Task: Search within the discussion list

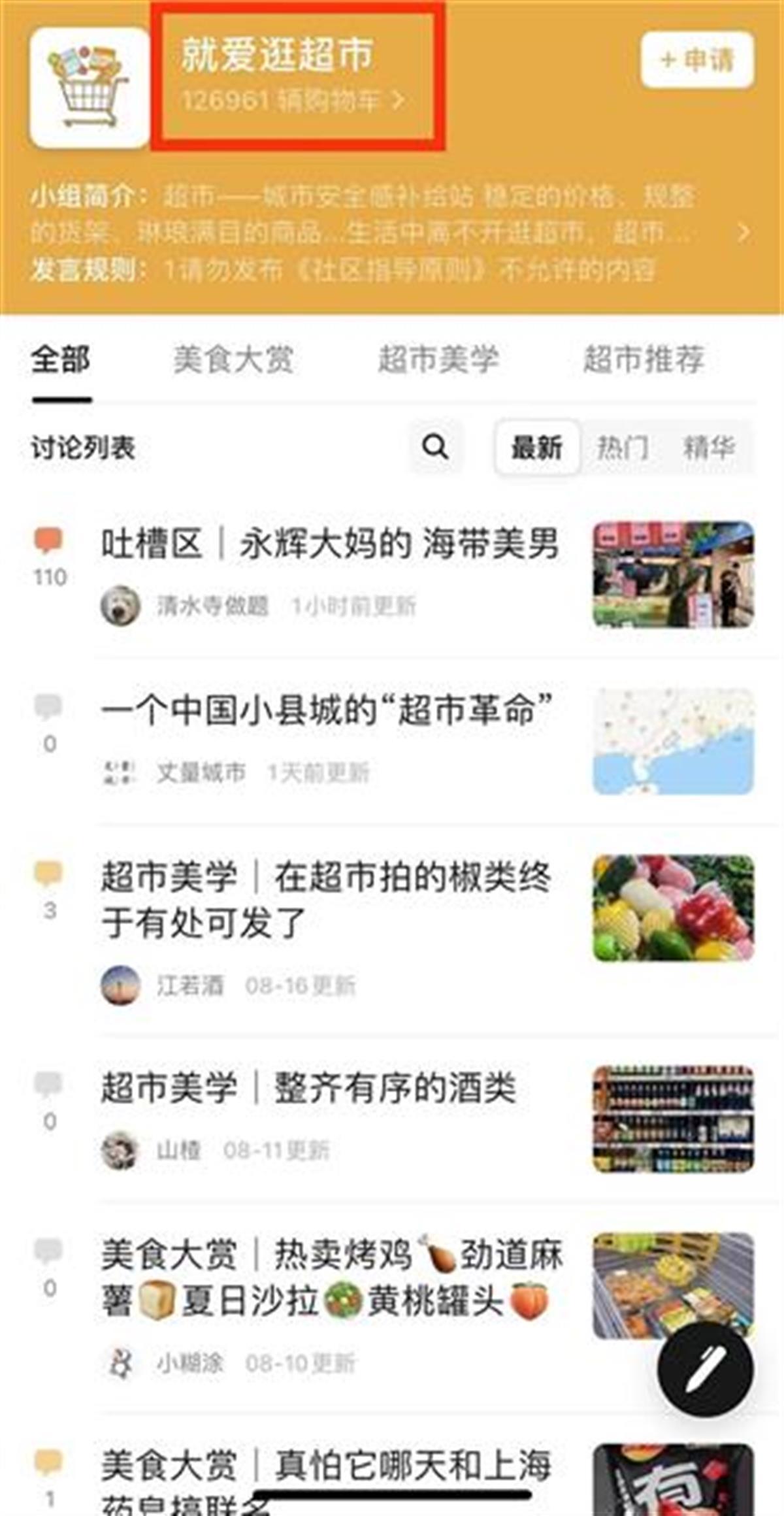Action: (x=435, y=447)
